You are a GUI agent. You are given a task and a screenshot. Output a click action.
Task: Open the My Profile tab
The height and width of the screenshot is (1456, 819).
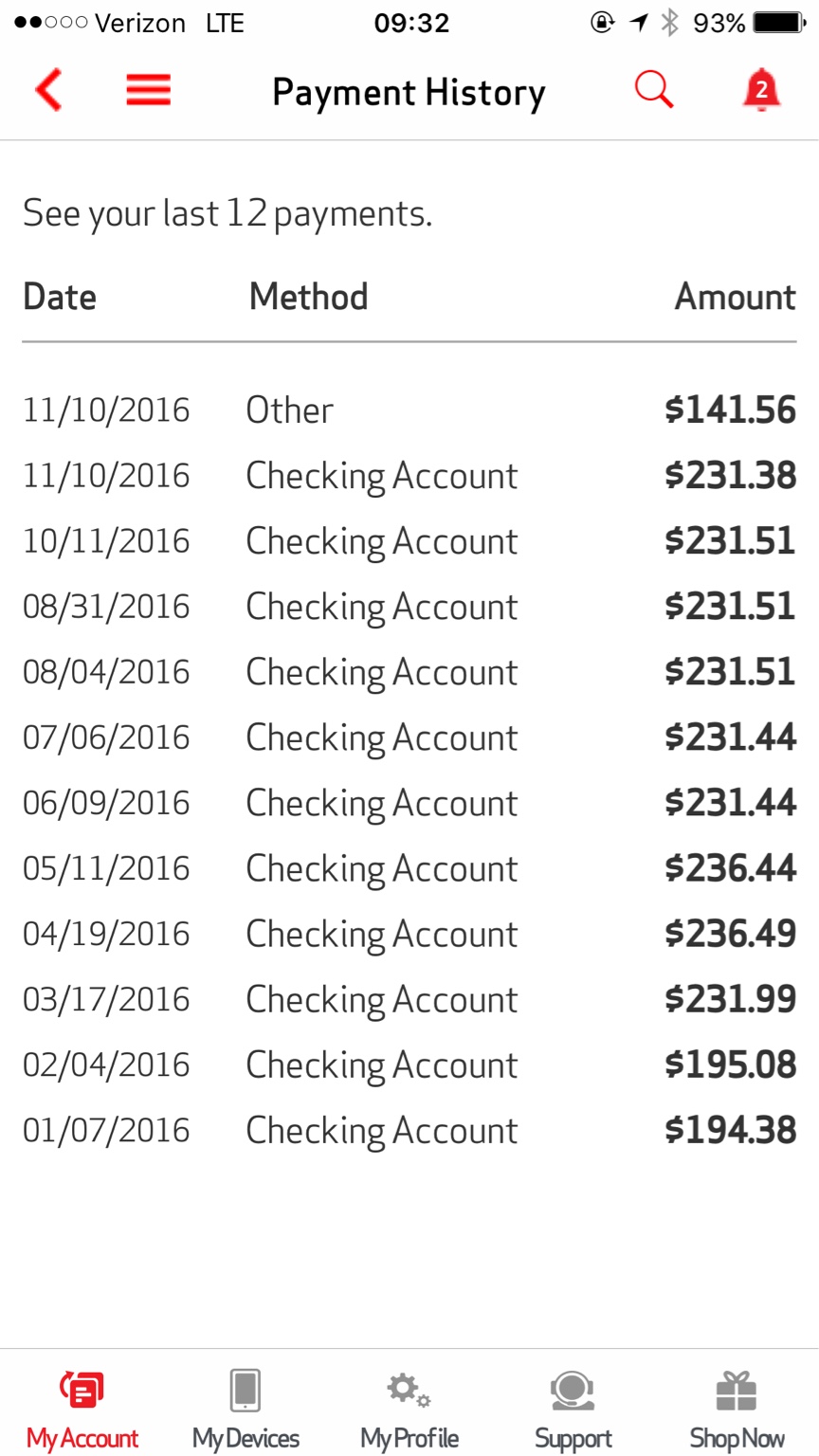coord(409,1409)
